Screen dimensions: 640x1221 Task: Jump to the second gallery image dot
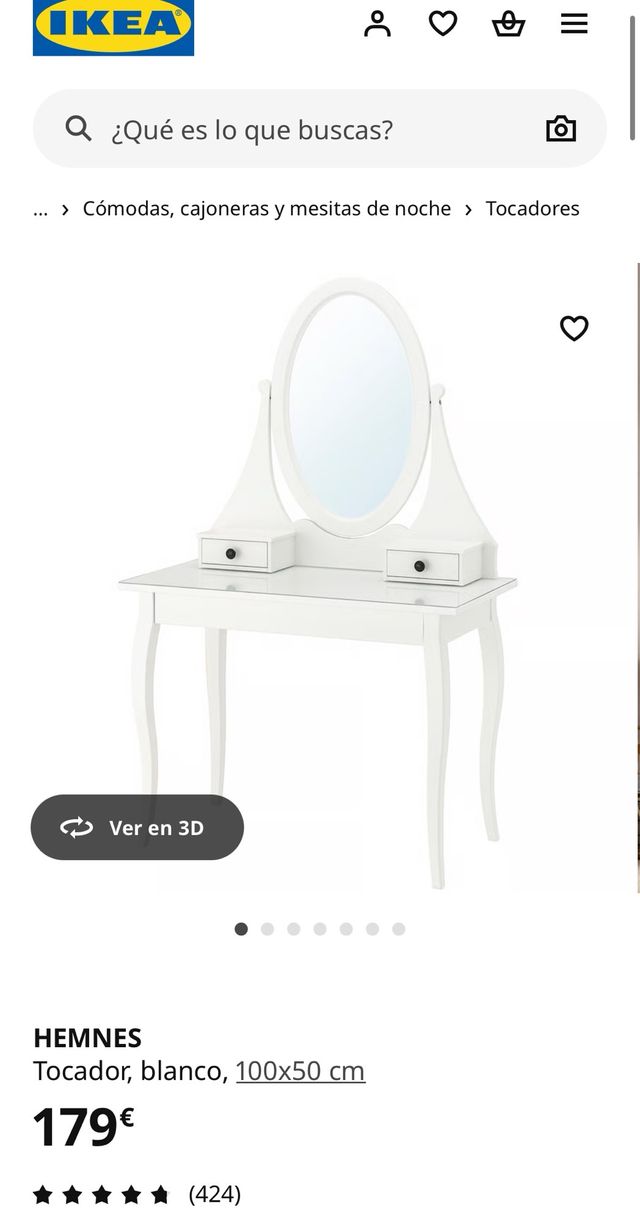(267, 929)
